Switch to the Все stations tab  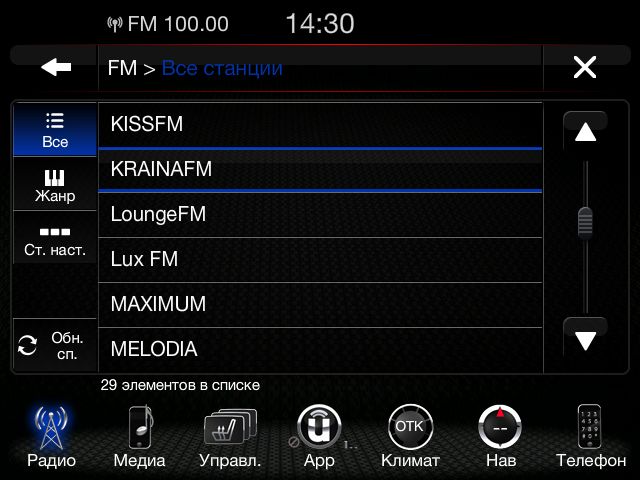click(56, 130)
